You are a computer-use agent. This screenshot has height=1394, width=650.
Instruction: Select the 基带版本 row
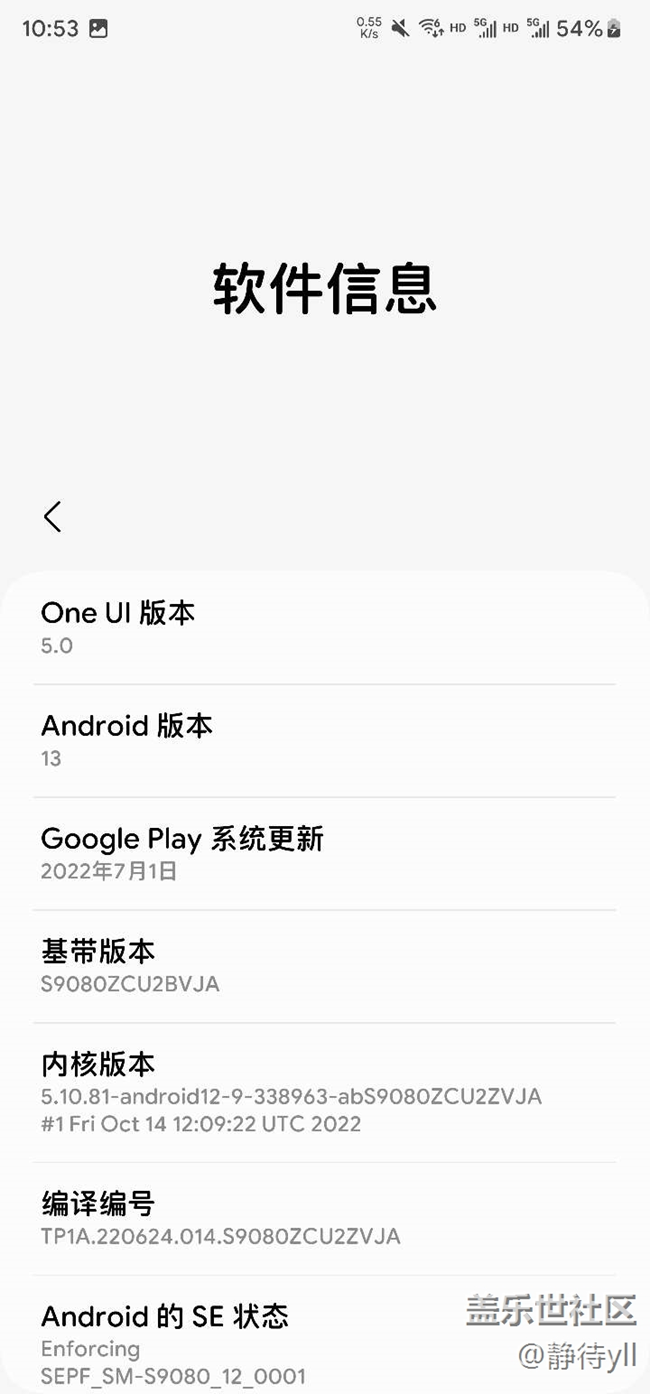(x=324, y=966)
